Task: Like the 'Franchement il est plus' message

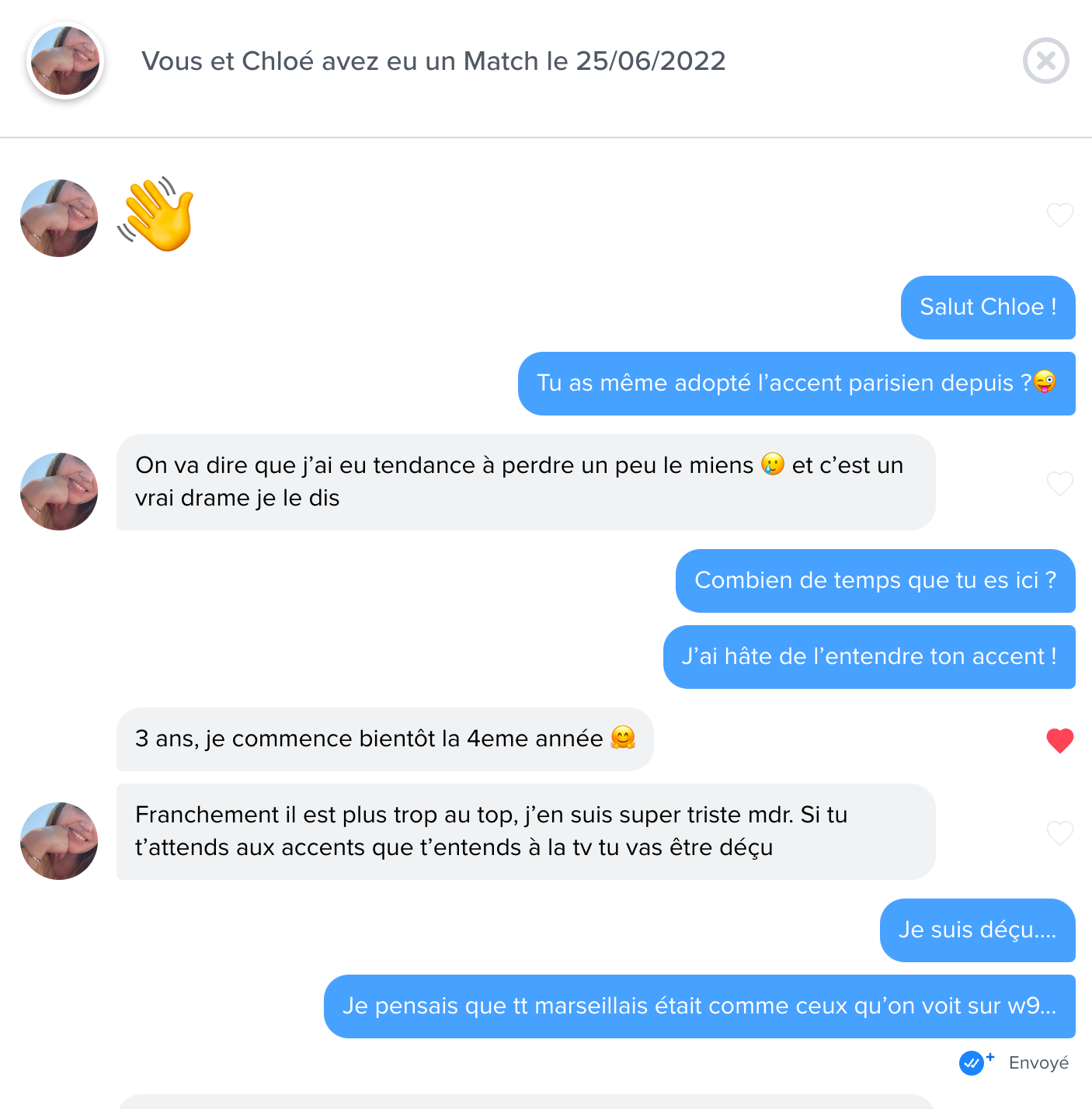Action: [x=1059, y=833]
